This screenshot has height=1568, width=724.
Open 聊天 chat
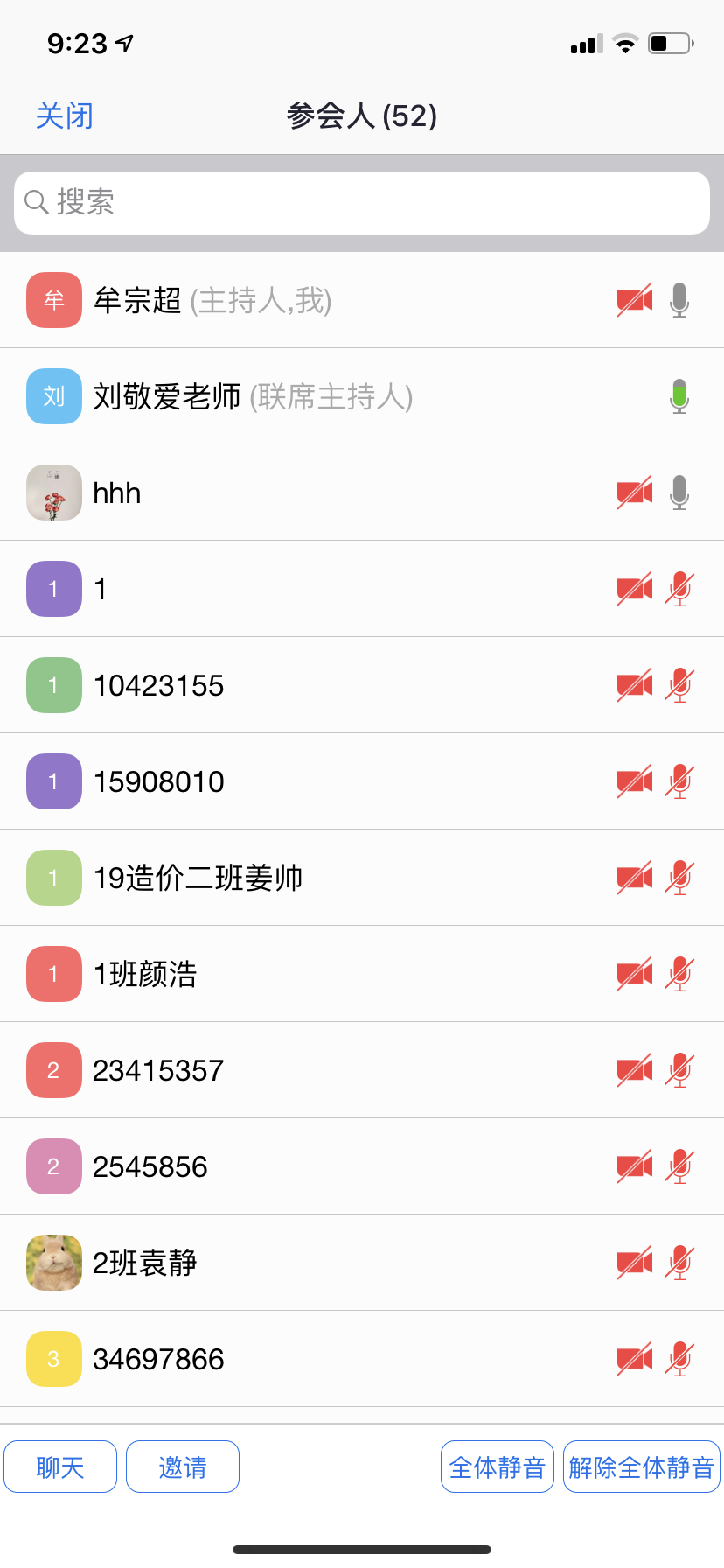point(60,1466)
